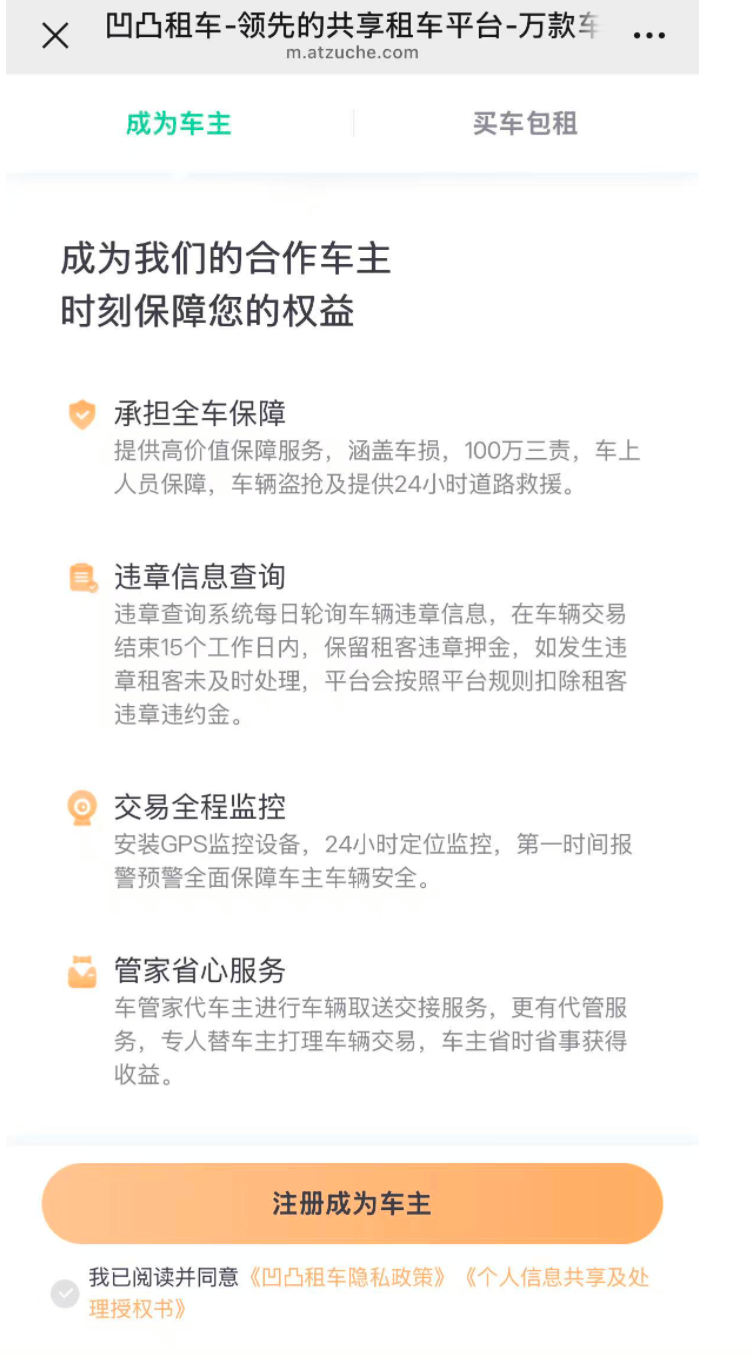Open the three-dot overflow menu
Image resolution: width=754 pixels, height=1356 pixels.
coord(649,36)
